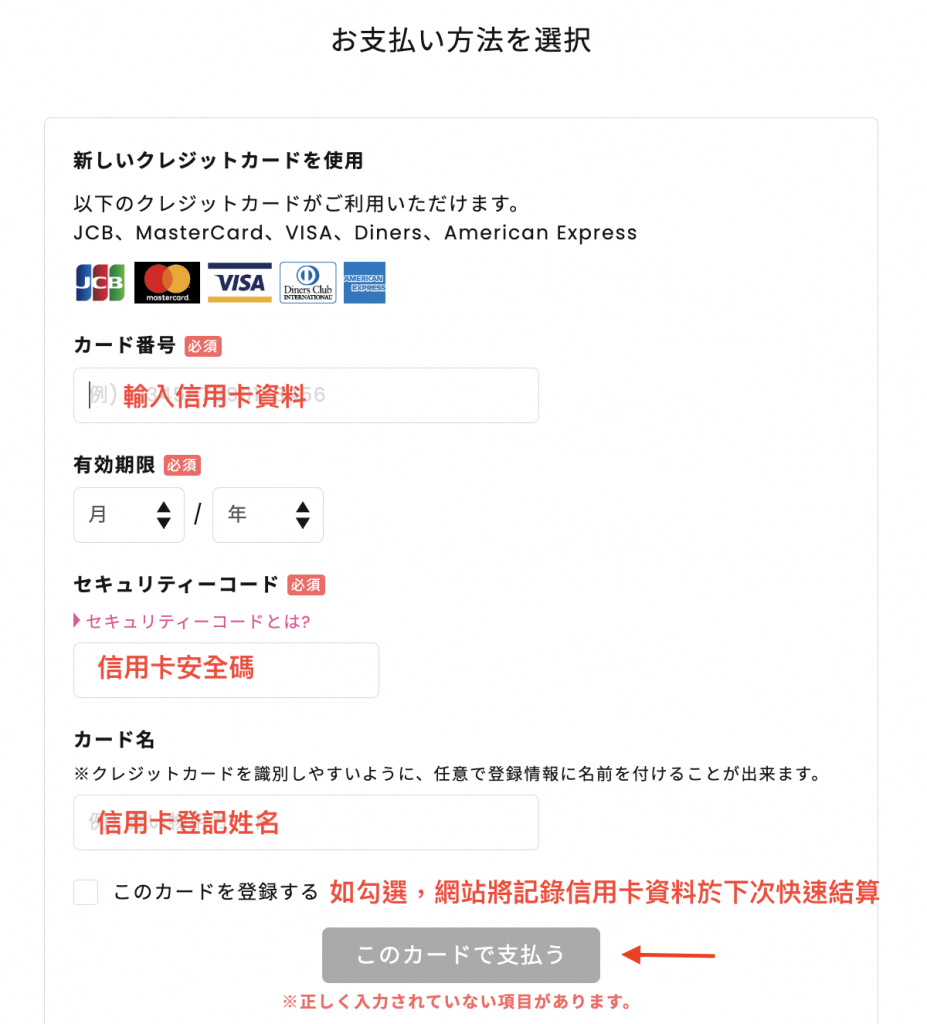This screenshot has height=1024, width=927.
Task: Open the expiry year dropdown
Action: (x=267, y=515)
